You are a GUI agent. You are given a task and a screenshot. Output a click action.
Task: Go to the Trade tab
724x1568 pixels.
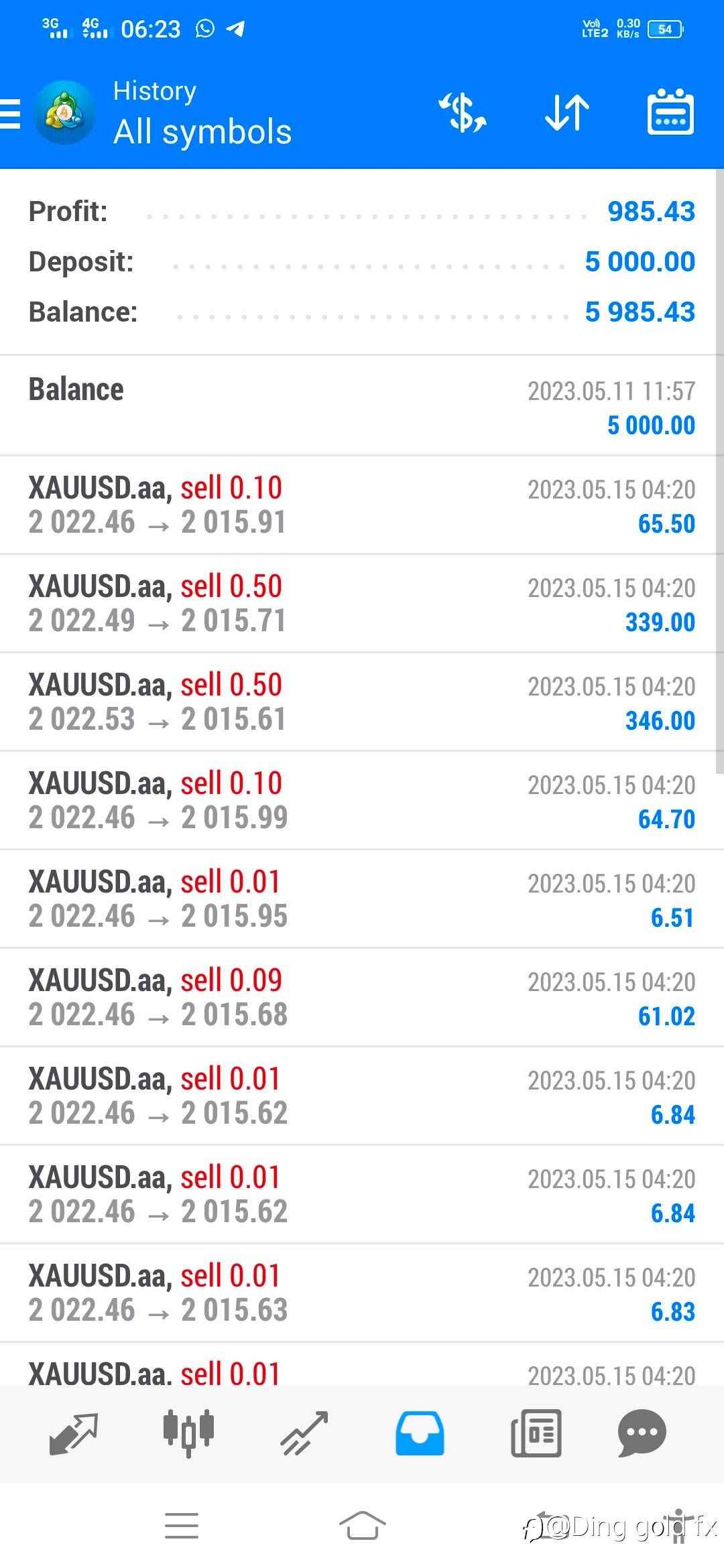click(304, 1433)
